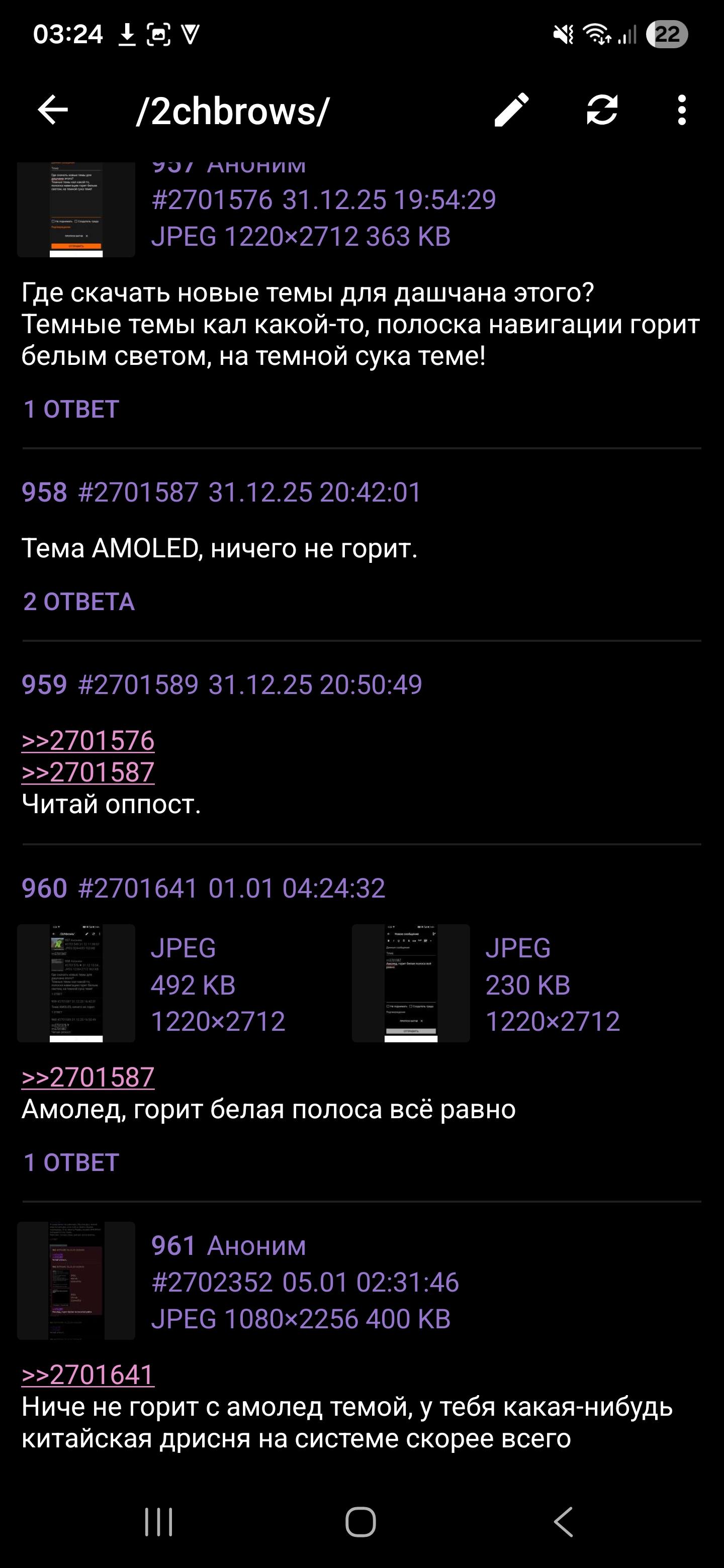Follow the >>2701587 link in post 959
The height and width of the screenshot is (1568, 724).
click(88, 772)
